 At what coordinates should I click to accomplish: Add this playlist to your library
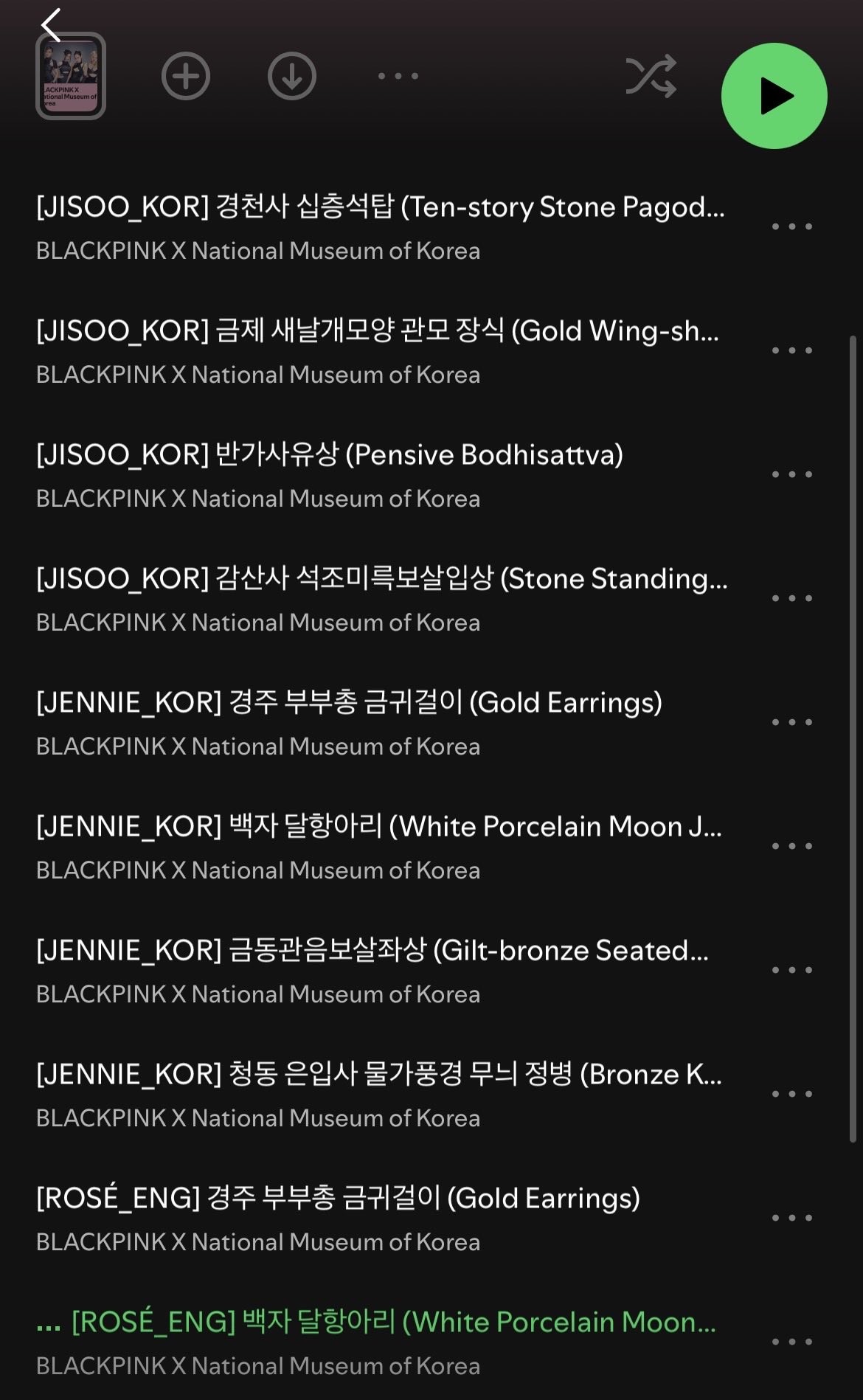point(185,76)
